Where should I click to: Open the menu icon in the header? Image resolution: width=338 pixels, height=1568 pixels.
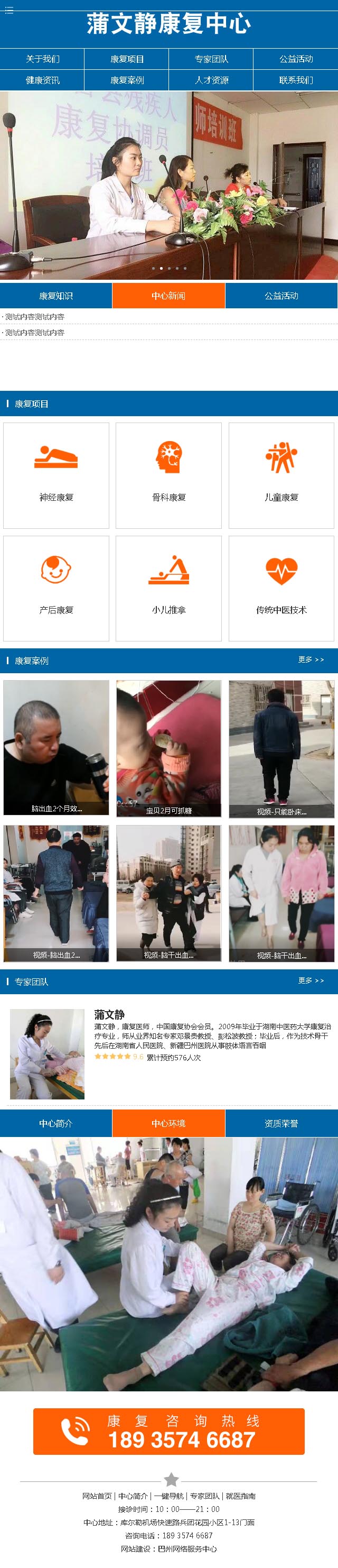[x=8, y=10]
